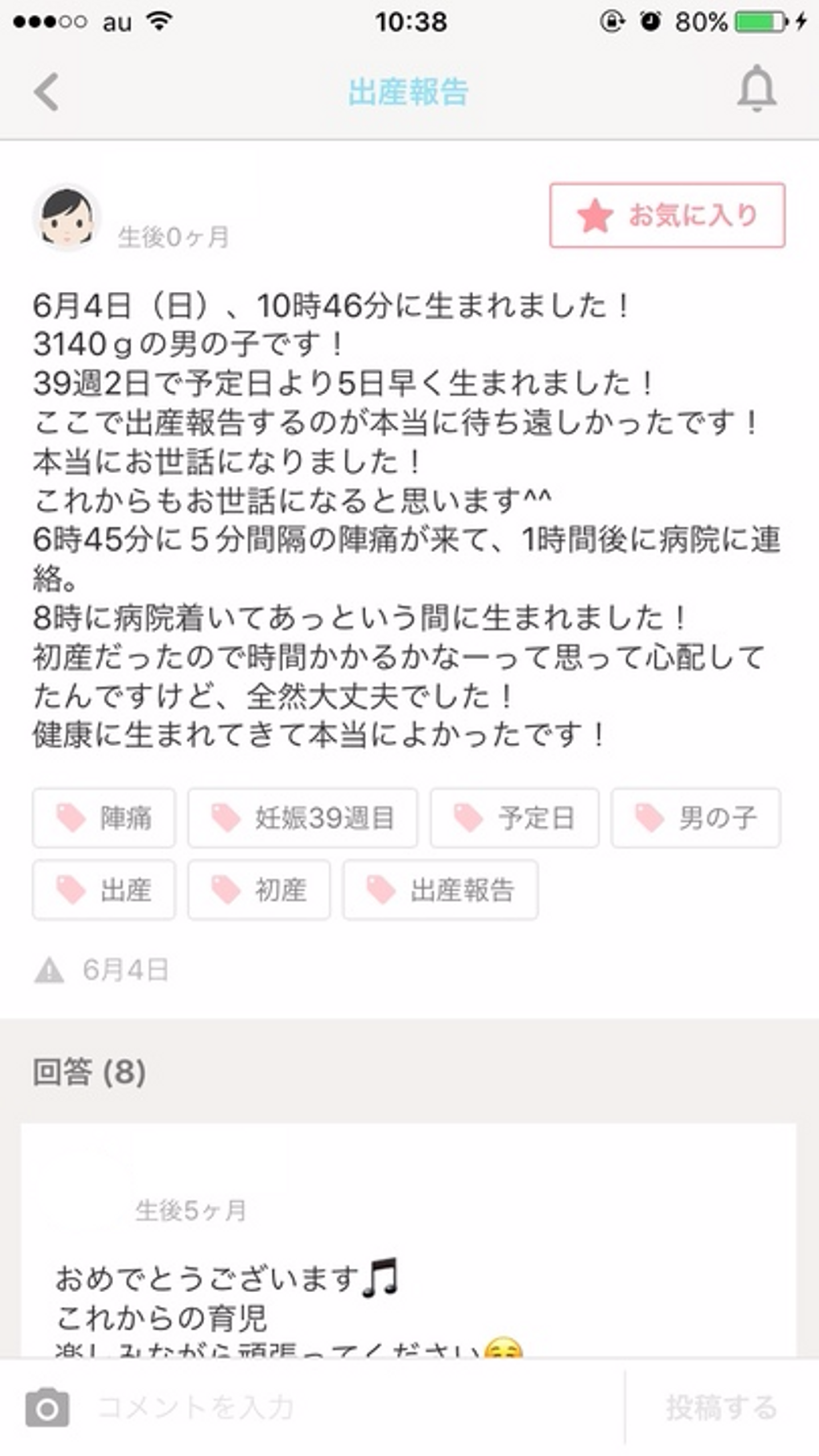Select the 陣痛 tag
The image size is (819, 1456).
point(104,818)
